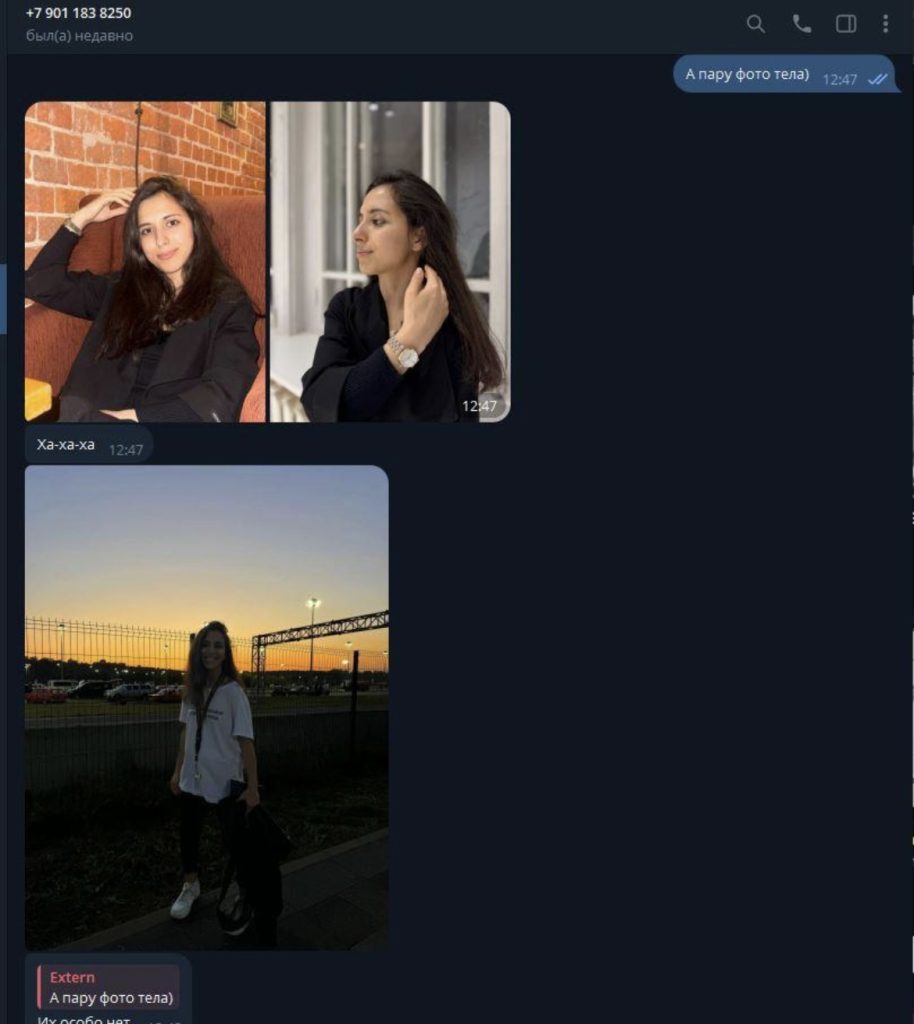Screen dimensions: 914x1024
Task: Open contact info for +7 901 183 8250
Action: [x=79, y=14]
